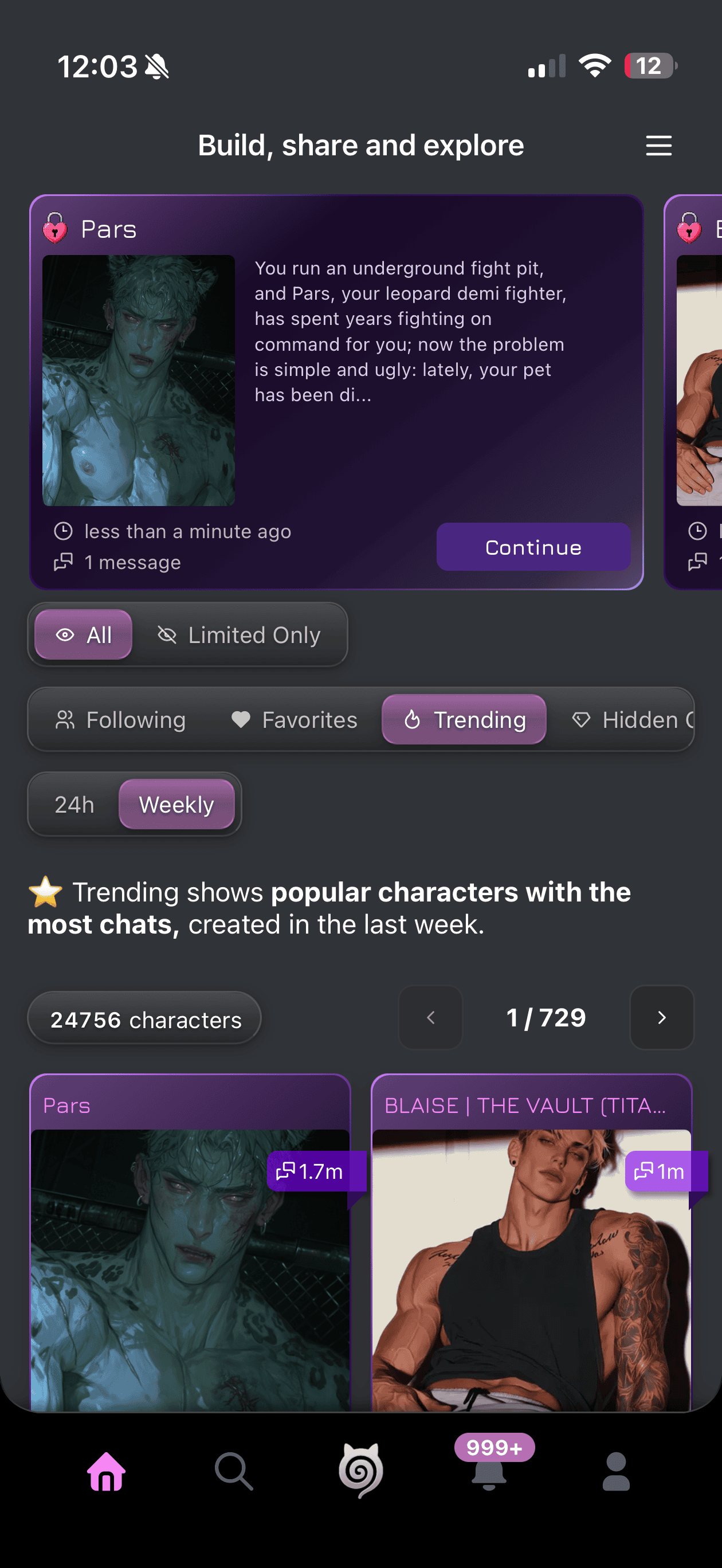The height and width of the screenshot is (1568, 722).
Task: Change trending period to 24h
Action: [74, 803]
